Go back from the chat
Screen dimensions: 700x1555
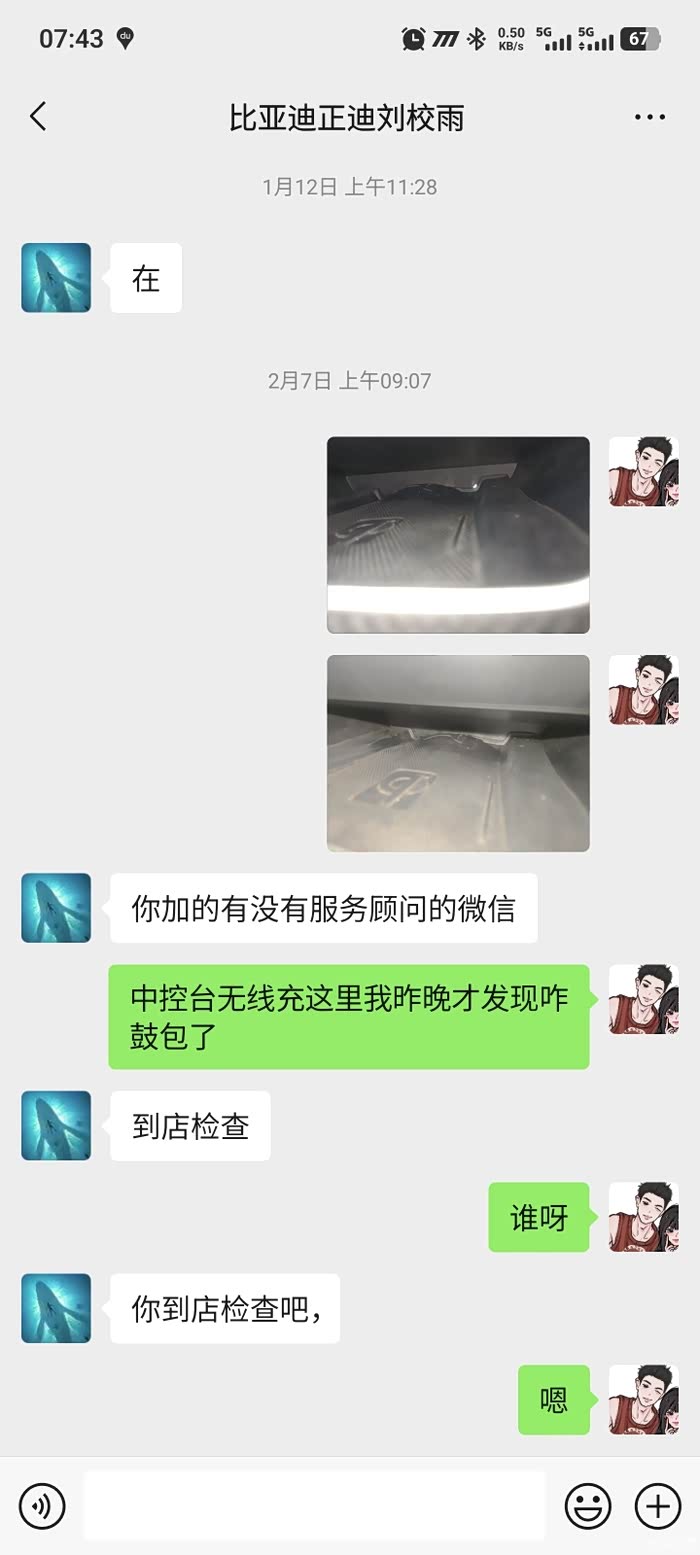point(38,117)
